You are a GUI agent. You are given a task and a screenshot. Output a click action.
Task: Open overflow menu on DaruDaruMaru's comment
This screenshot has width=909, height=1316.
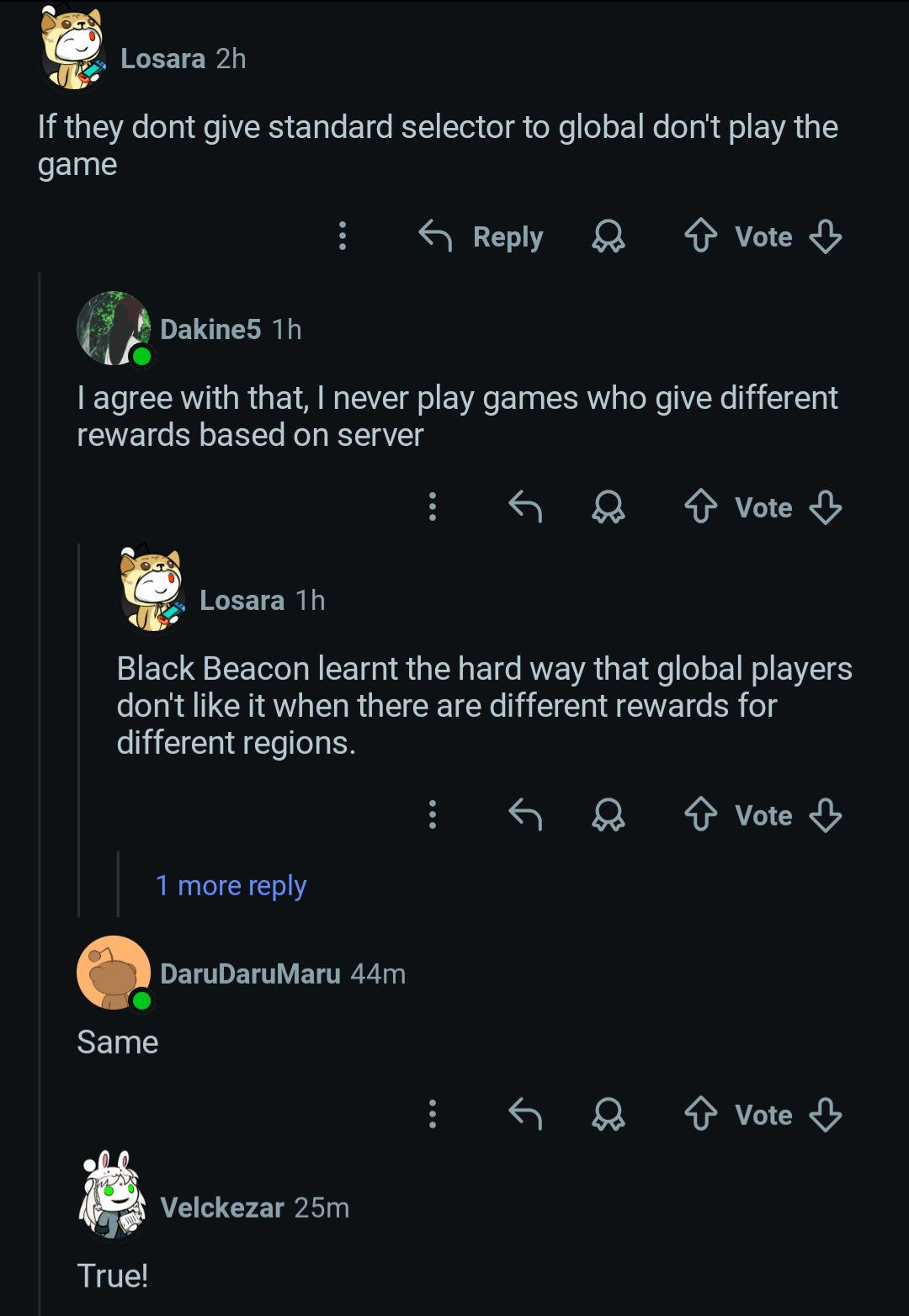(x=433, y=1115)
